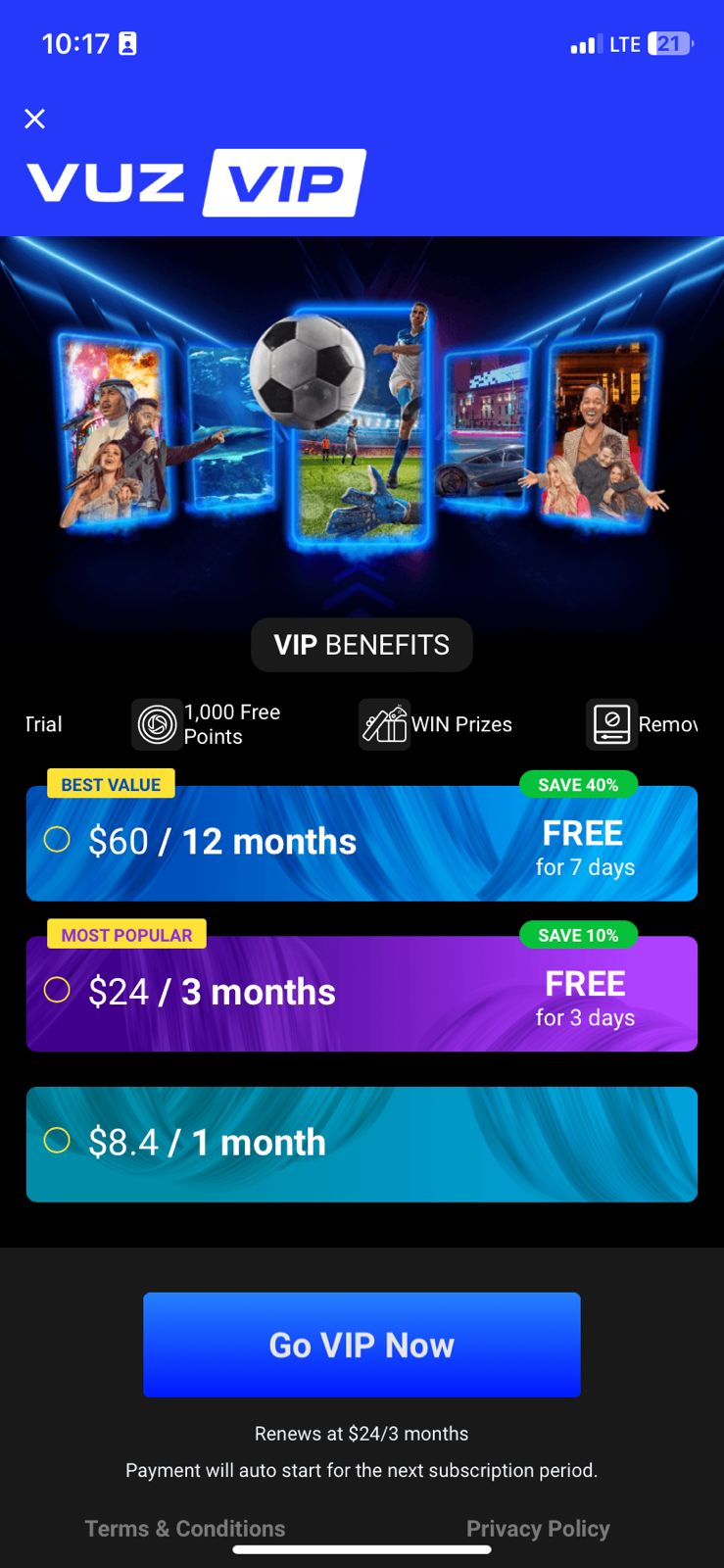Select the $60 / 12 months plan
The height and width of the screenshot is (1568, 724).
pos(362,841)
